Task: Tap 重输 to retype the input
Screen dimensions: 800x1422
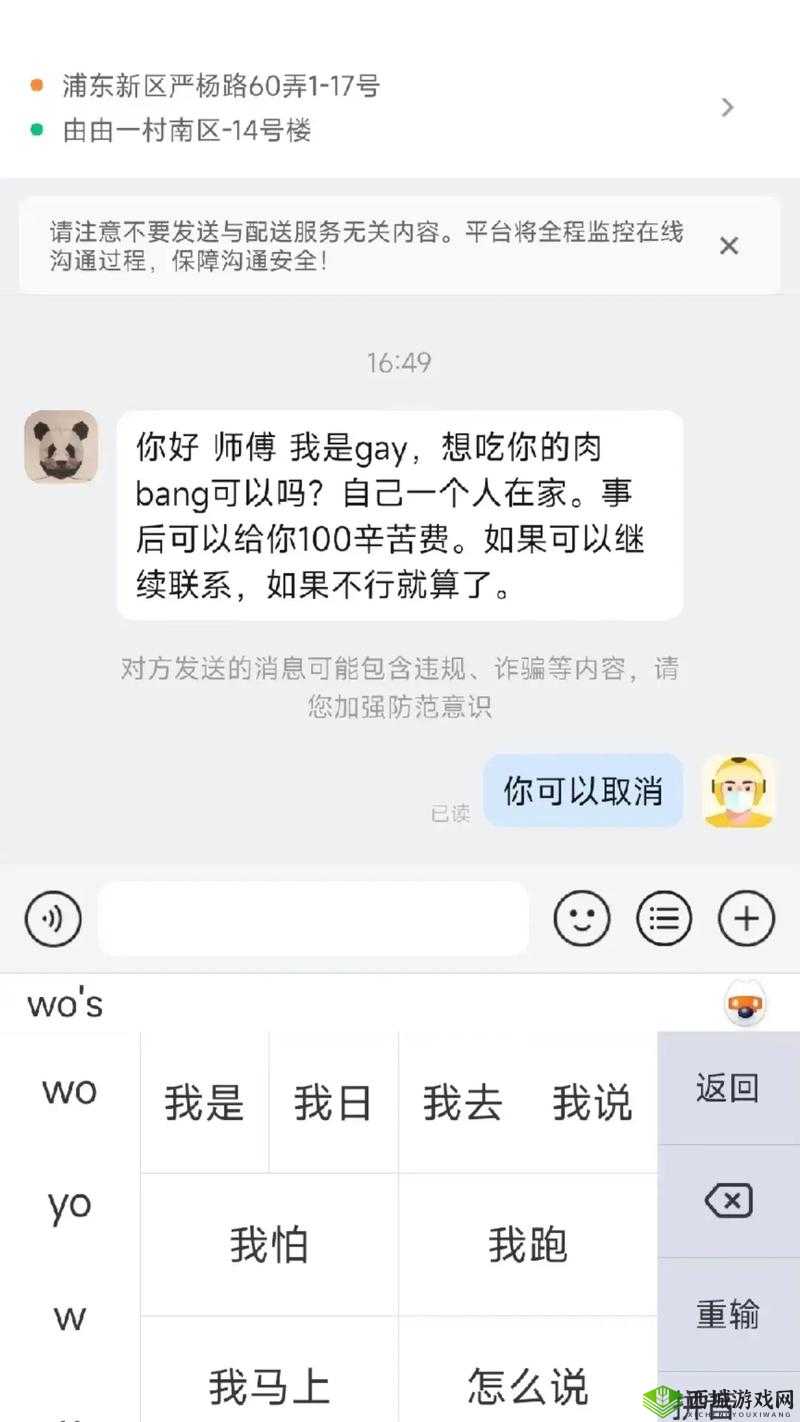Action: pos(728,1314)
